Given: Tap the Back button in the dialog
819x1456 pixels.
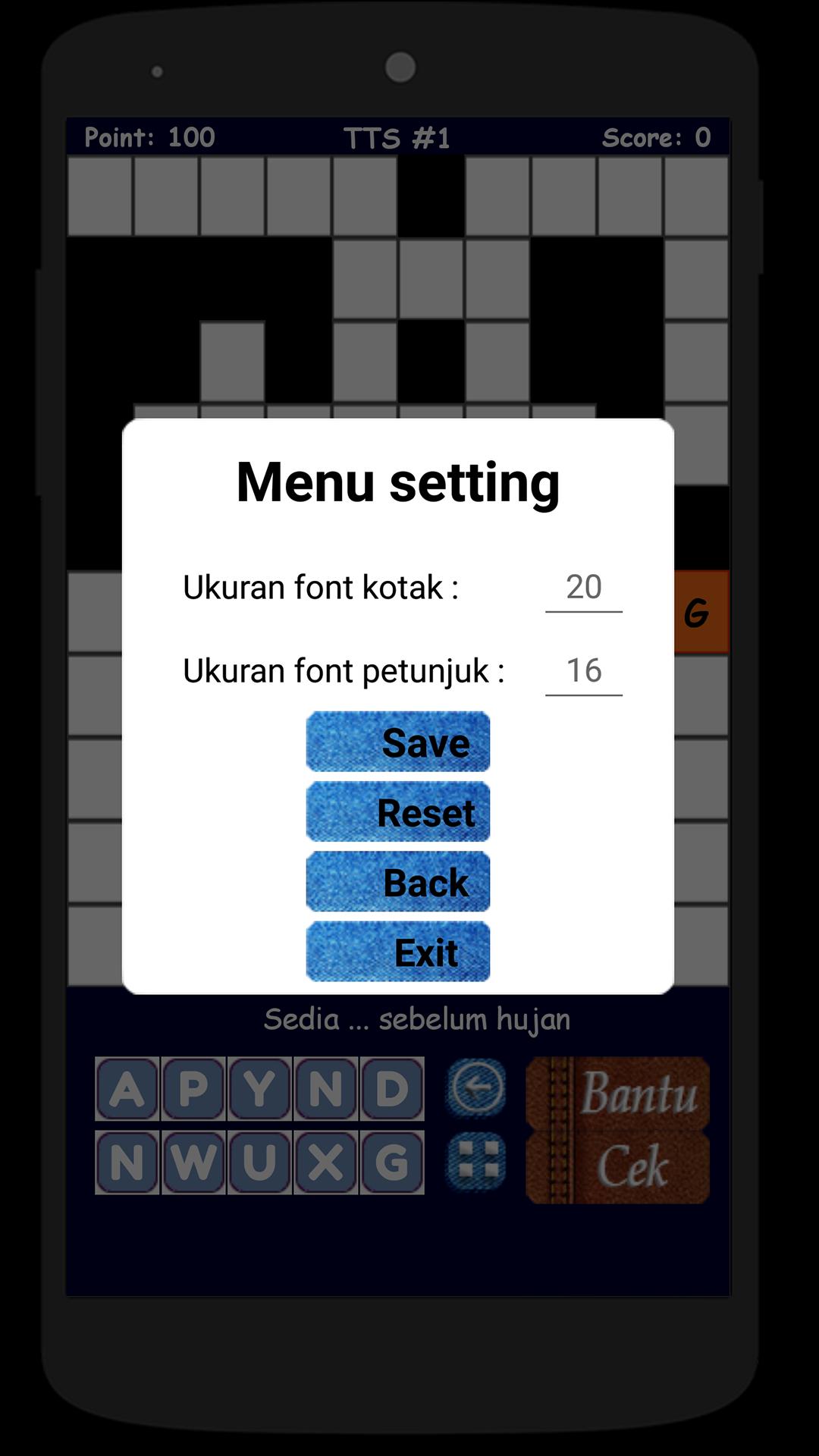Looking at the screenshot, I should (x=397, y=882).
